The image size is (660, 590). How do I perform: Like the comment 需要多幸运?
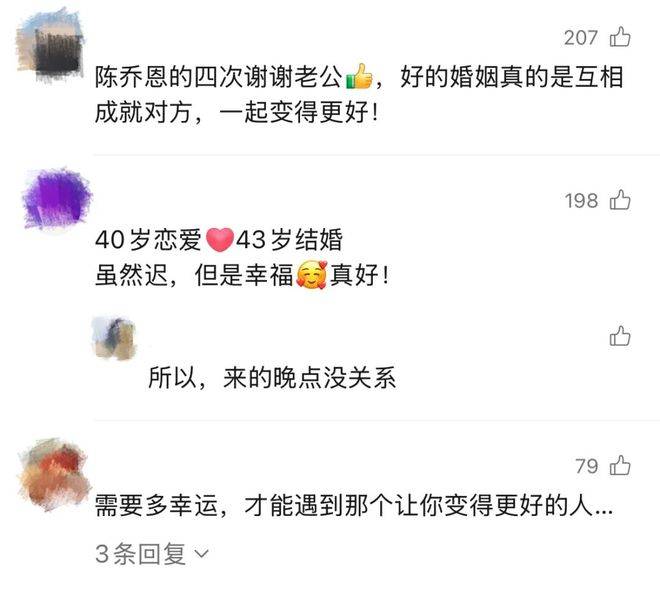click(x=620, y=466)
